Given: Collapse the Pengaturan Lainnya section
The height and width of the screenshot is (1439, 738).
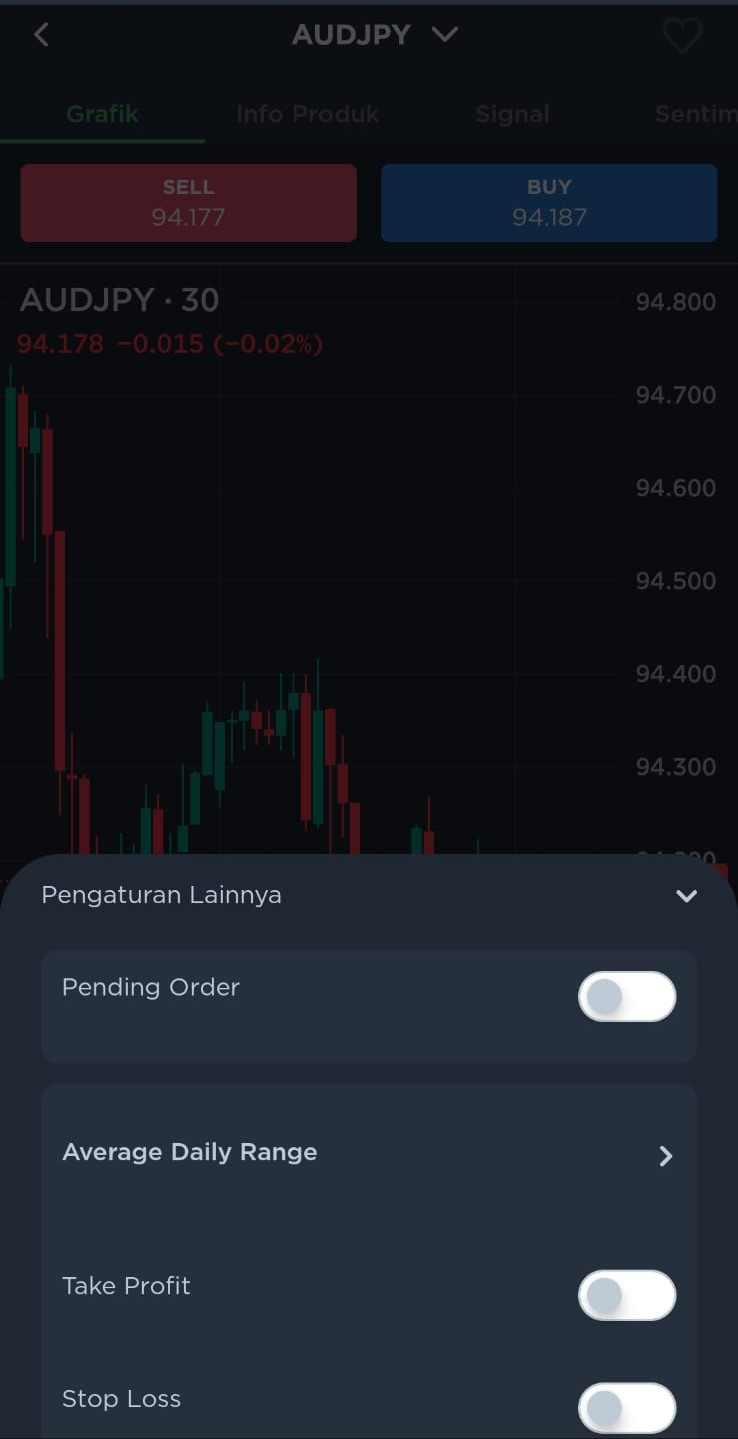Looking at the screenshot, I should (x=686, y=896).
